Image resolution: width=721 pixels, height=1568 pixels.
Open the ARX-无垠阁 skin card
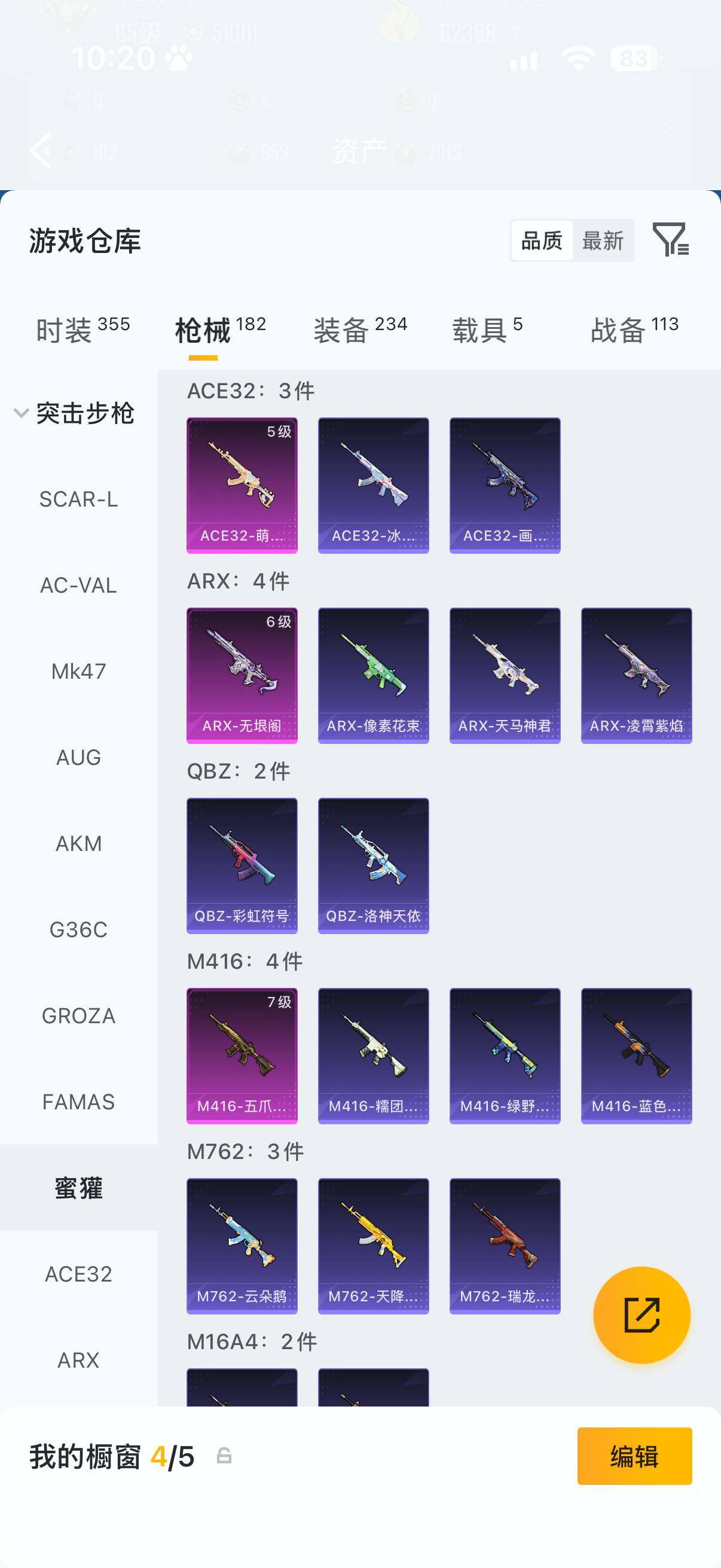pos(242,676)
